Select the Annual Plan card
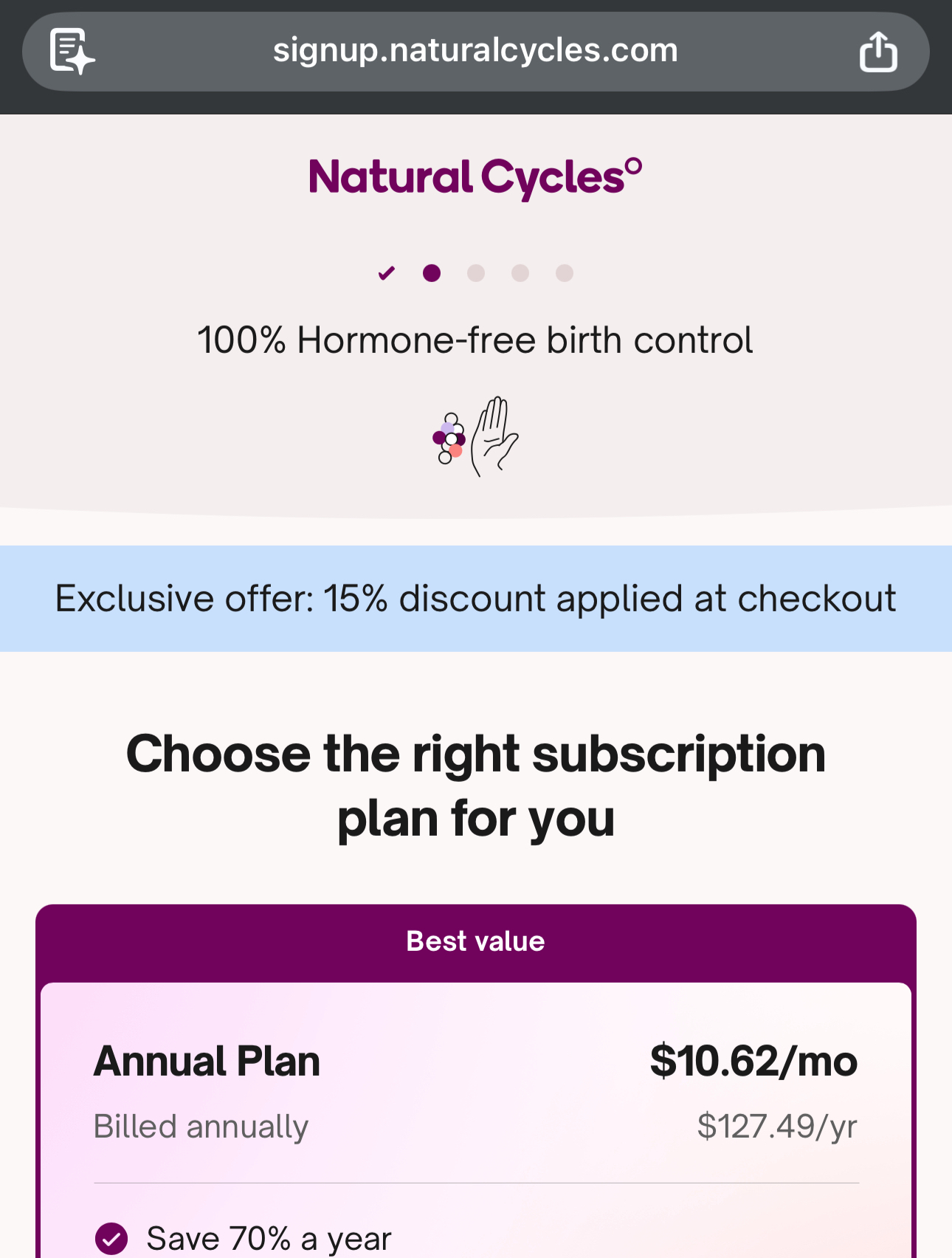Viewport: 952px width, 1258px height. [475, 1093]
